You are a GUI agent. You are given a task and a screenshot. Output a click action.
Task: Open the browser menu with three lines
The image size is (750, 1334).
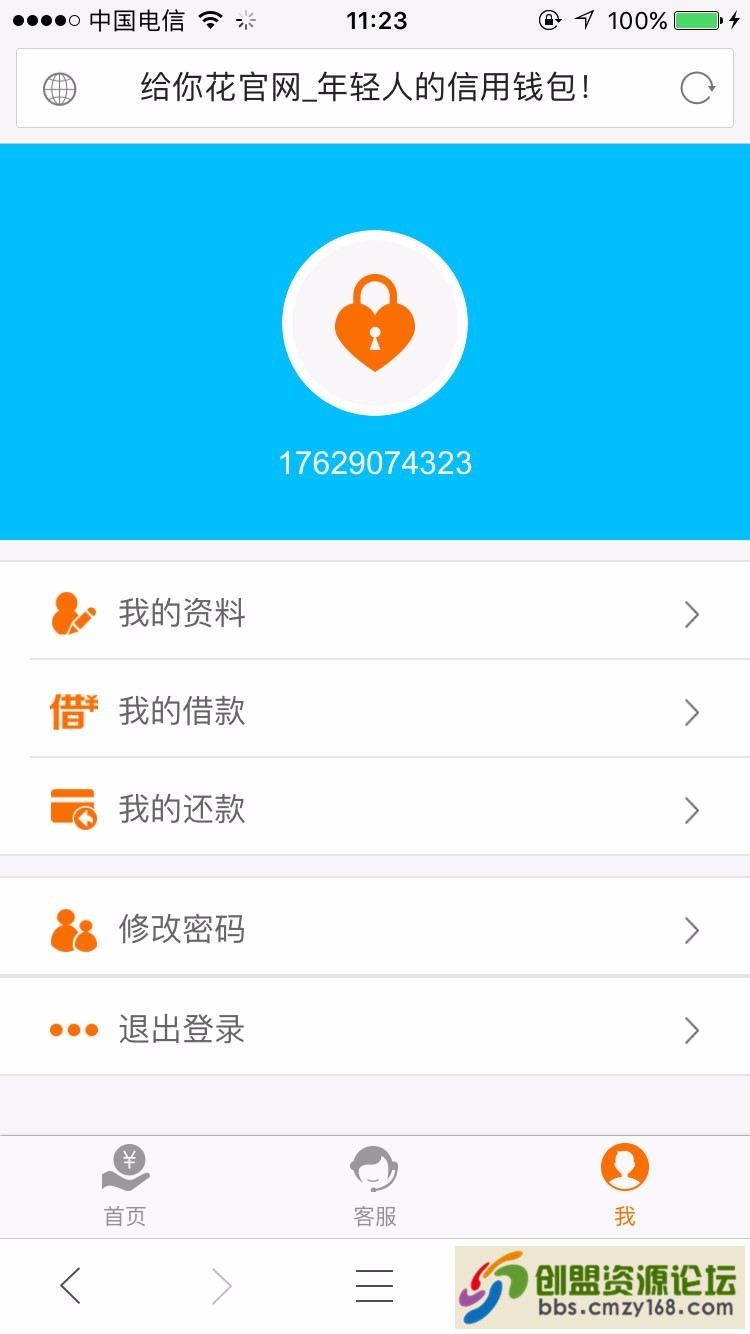374,1286
